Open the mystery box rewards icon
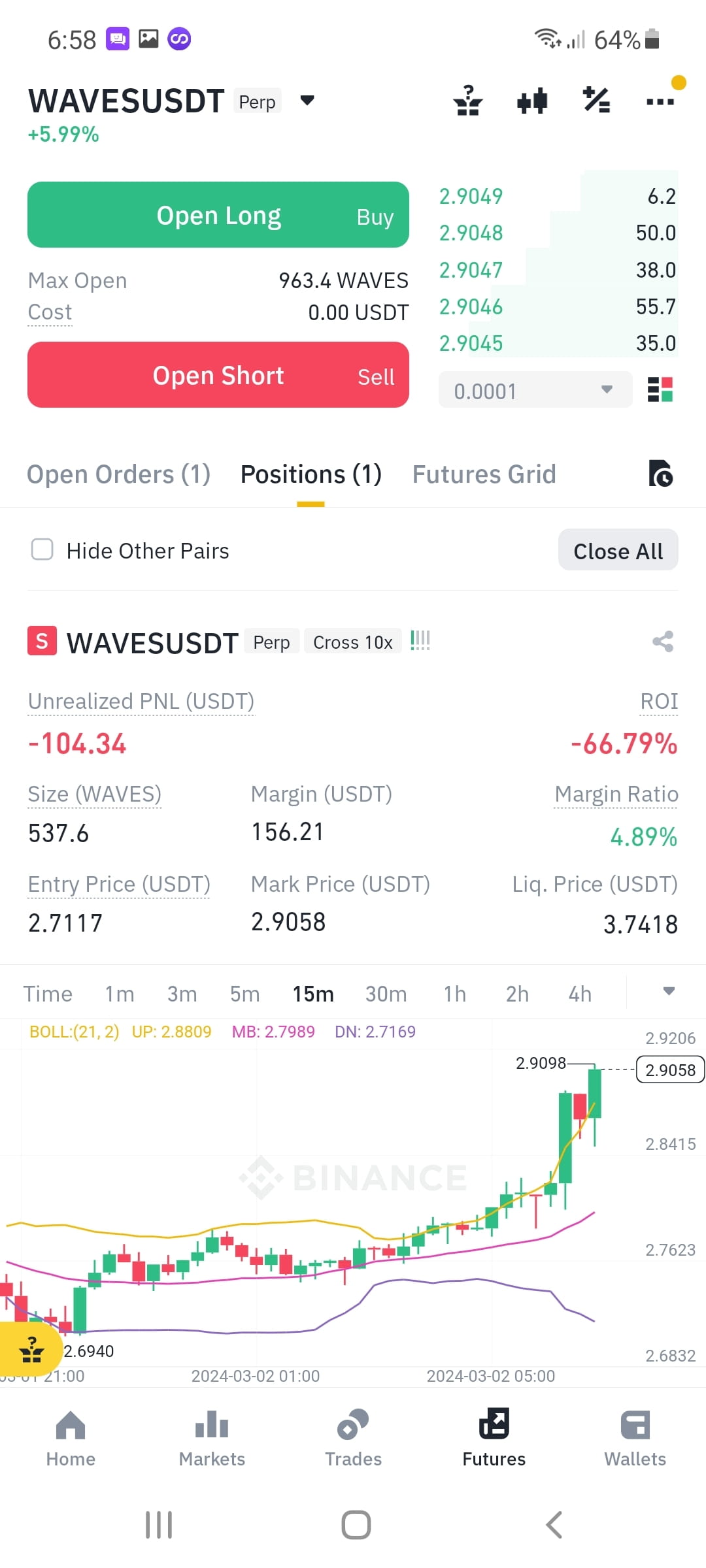Screen dimensions: 706x1568 tap(467, 101)
